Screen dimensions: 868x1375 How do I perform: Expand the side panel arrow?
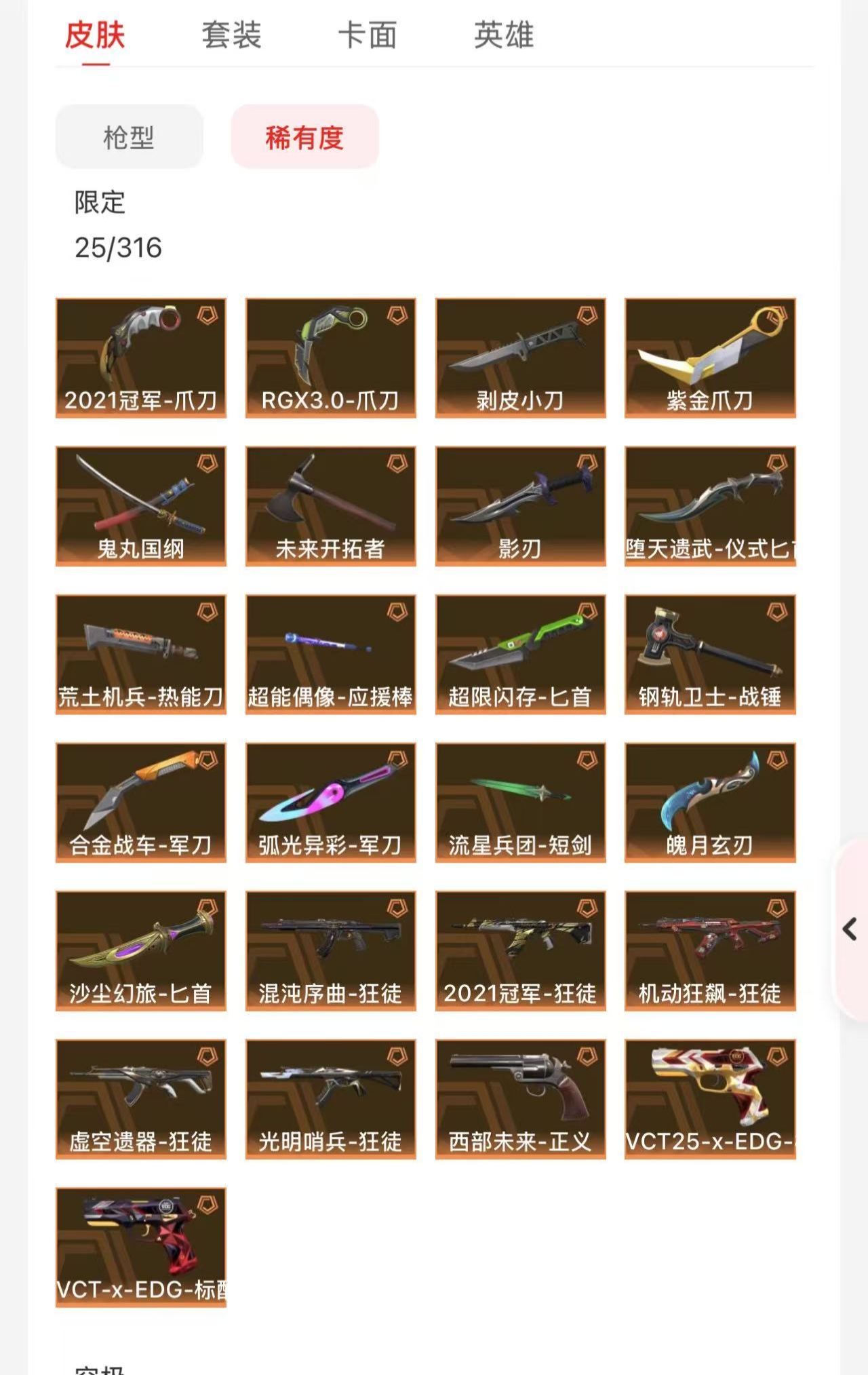(x=850, y=929)
